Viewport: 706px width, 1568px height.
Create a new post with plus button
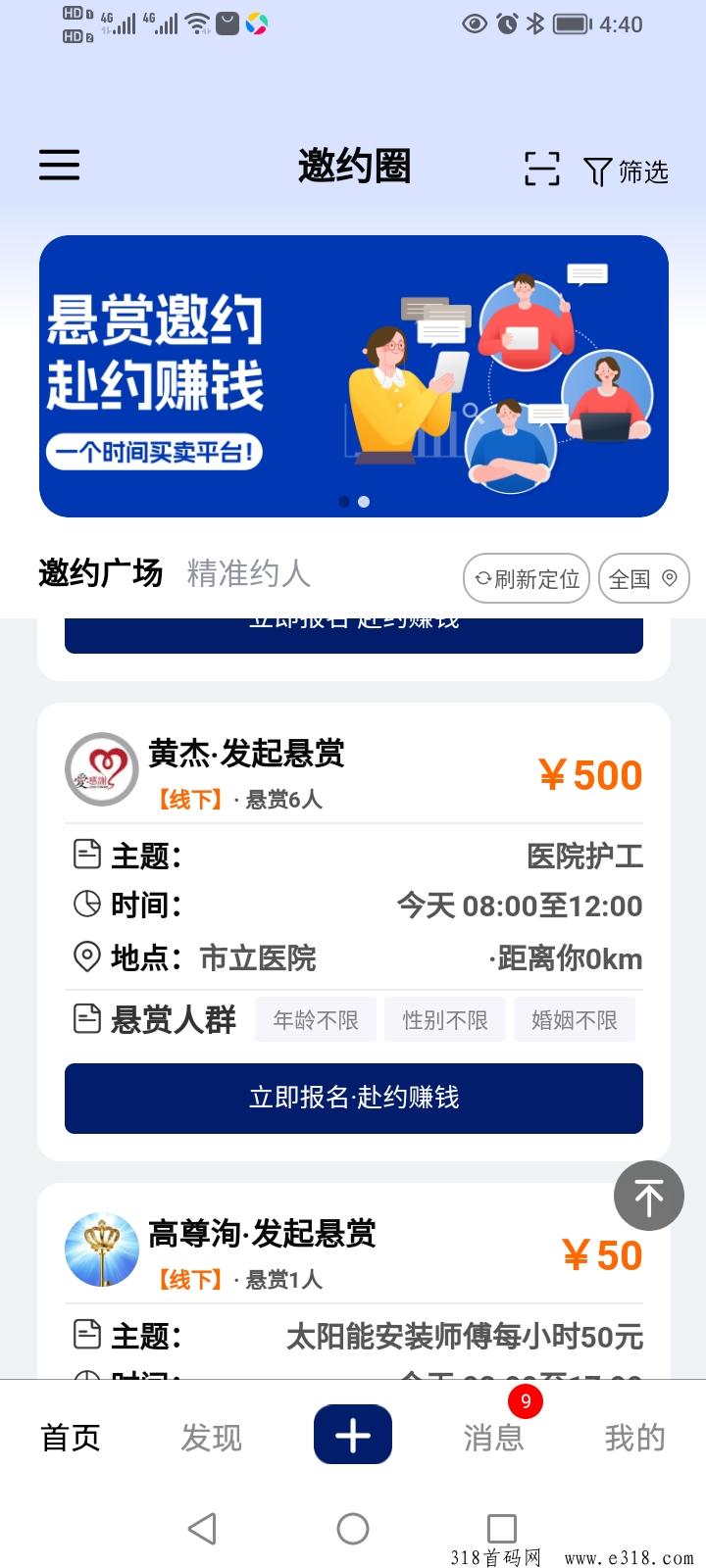point(353,1436)
